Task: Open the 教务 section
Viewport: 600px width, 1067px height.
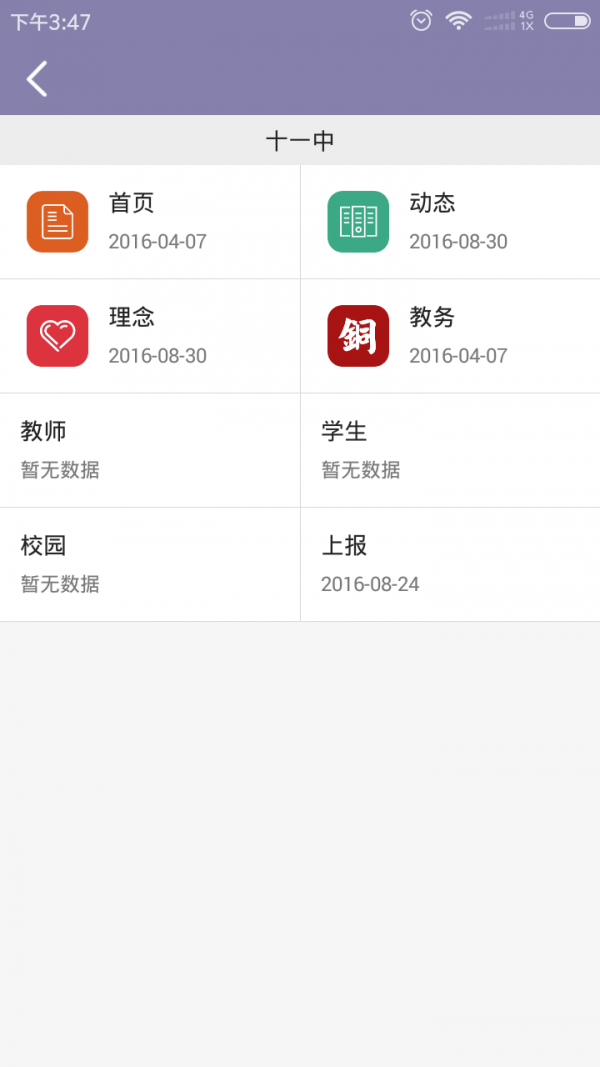Action: pyautogui.click(x=450, y=336)
